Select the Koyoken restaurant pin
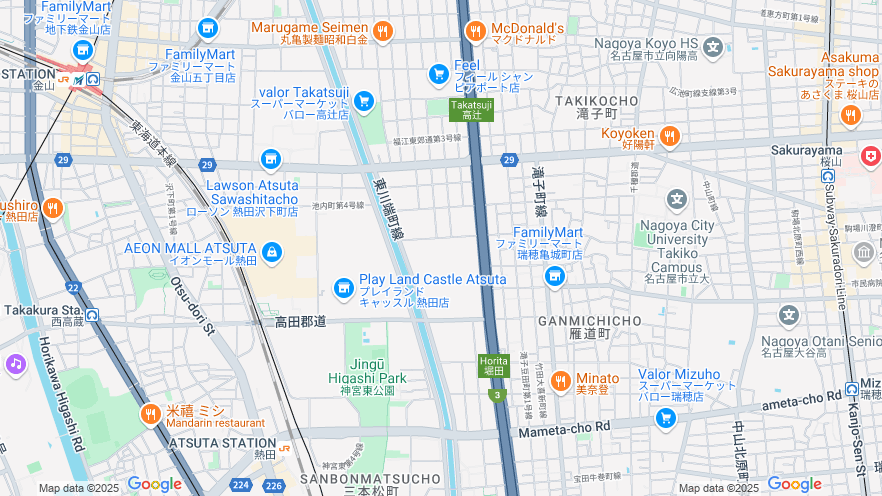The image size is (882, 496). (669, 135)
